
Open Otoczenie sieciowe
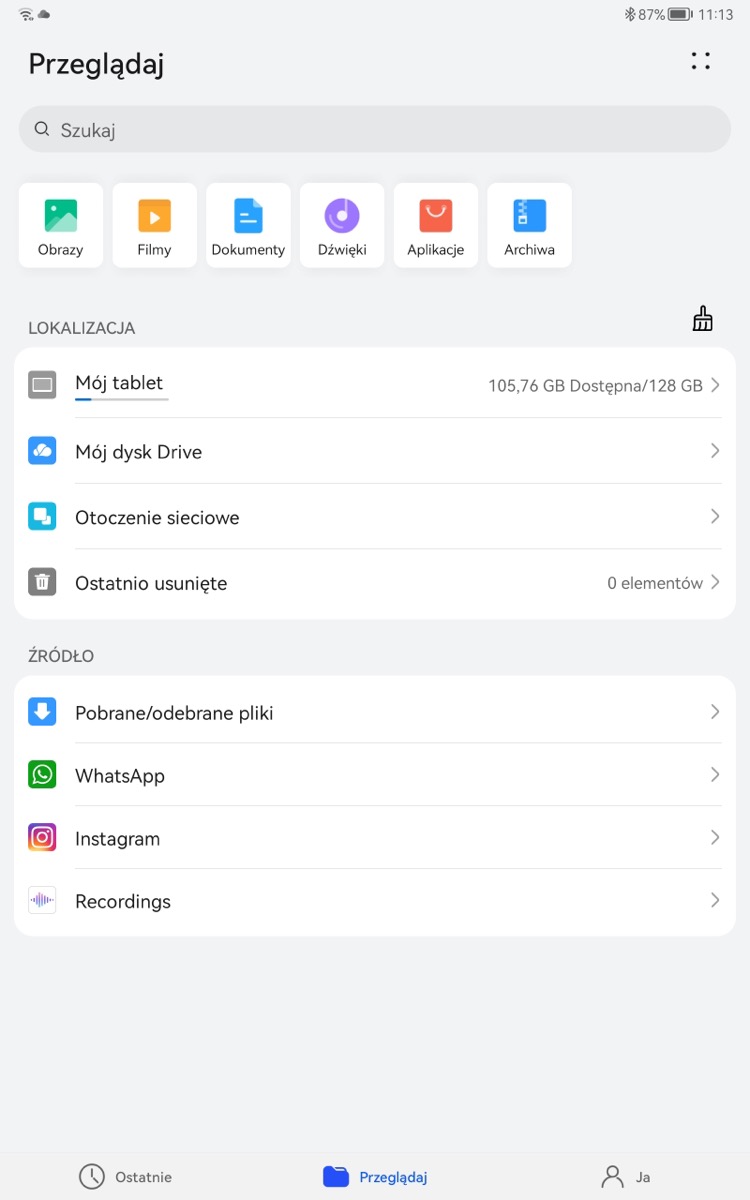375,517
